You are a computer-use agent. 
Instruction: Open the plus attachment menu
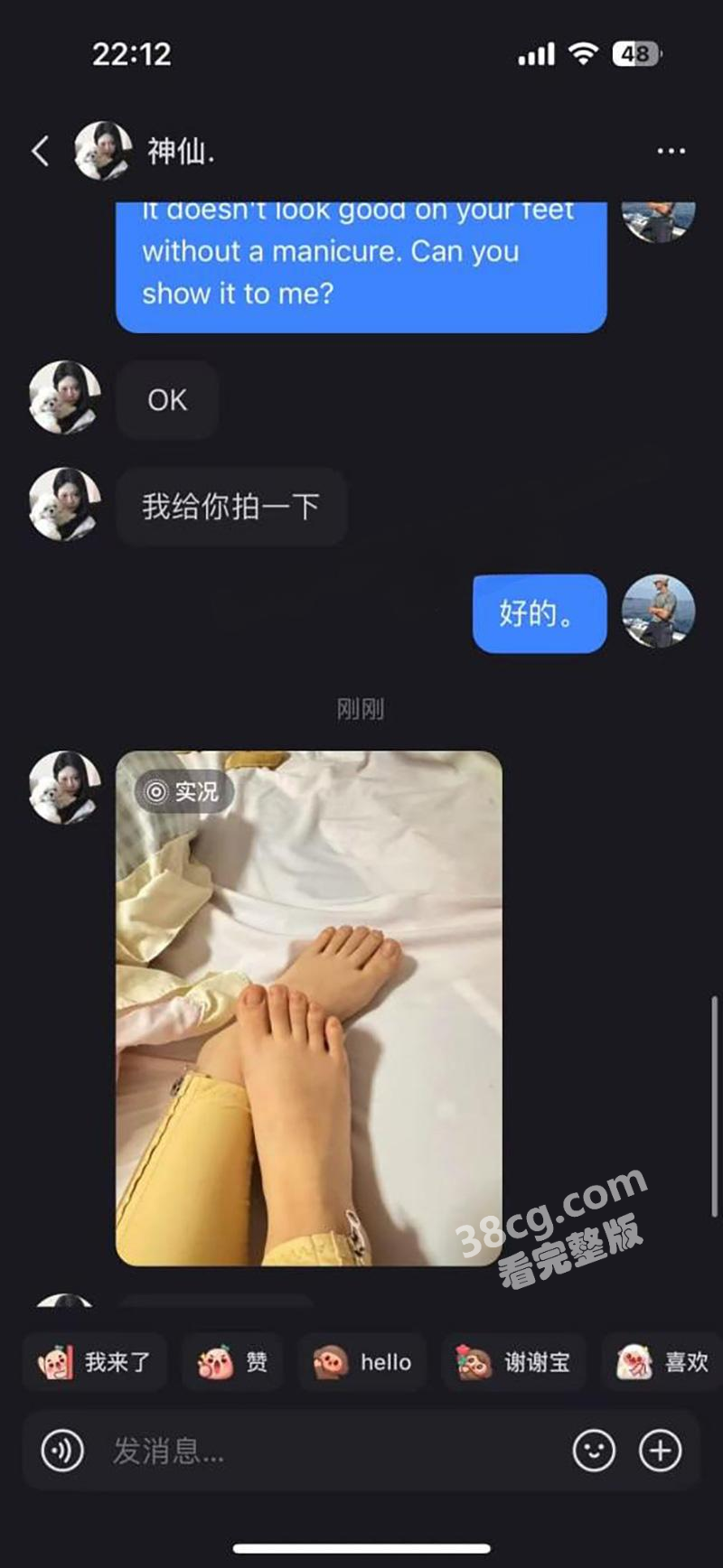tap(661, 1451)
